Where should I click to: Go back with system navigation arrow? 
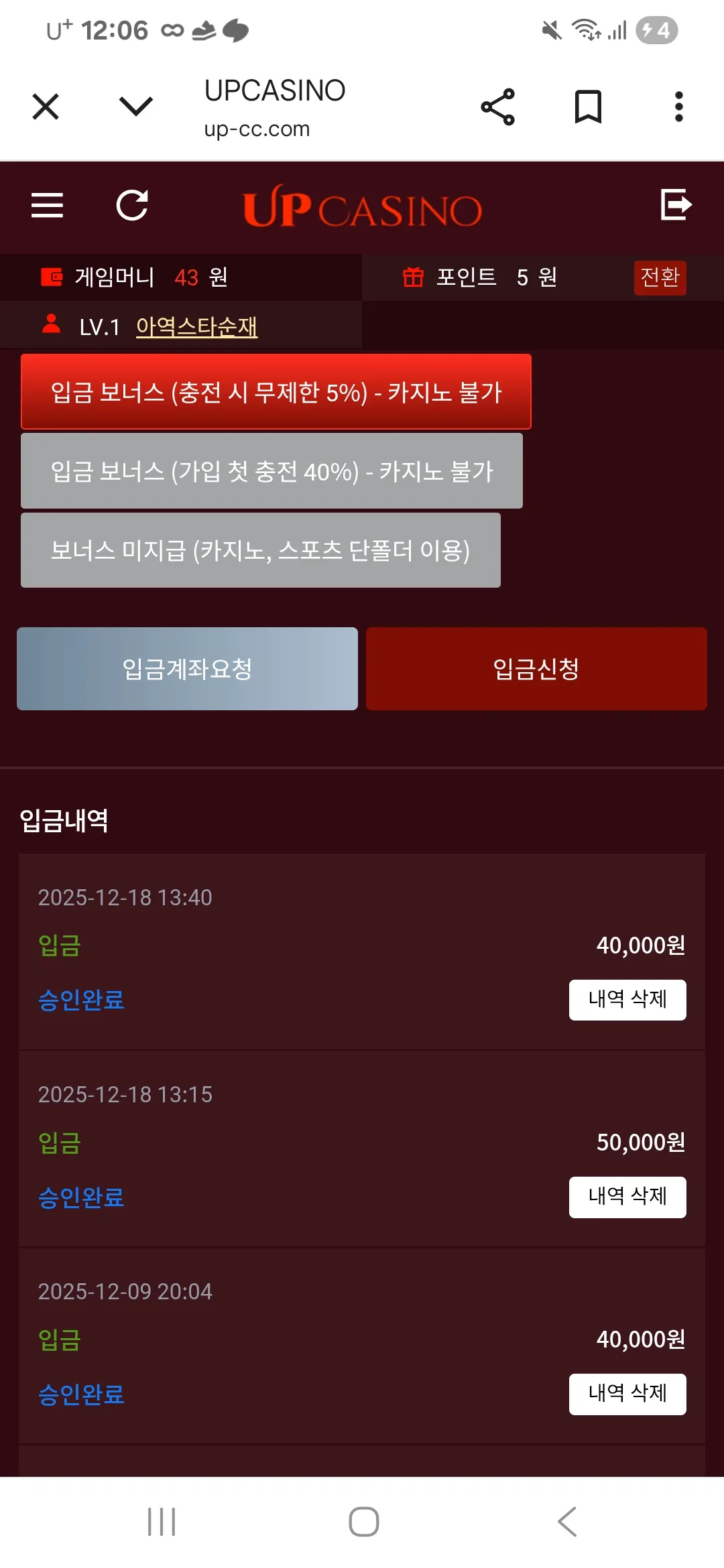click(x=567, y=1522)
